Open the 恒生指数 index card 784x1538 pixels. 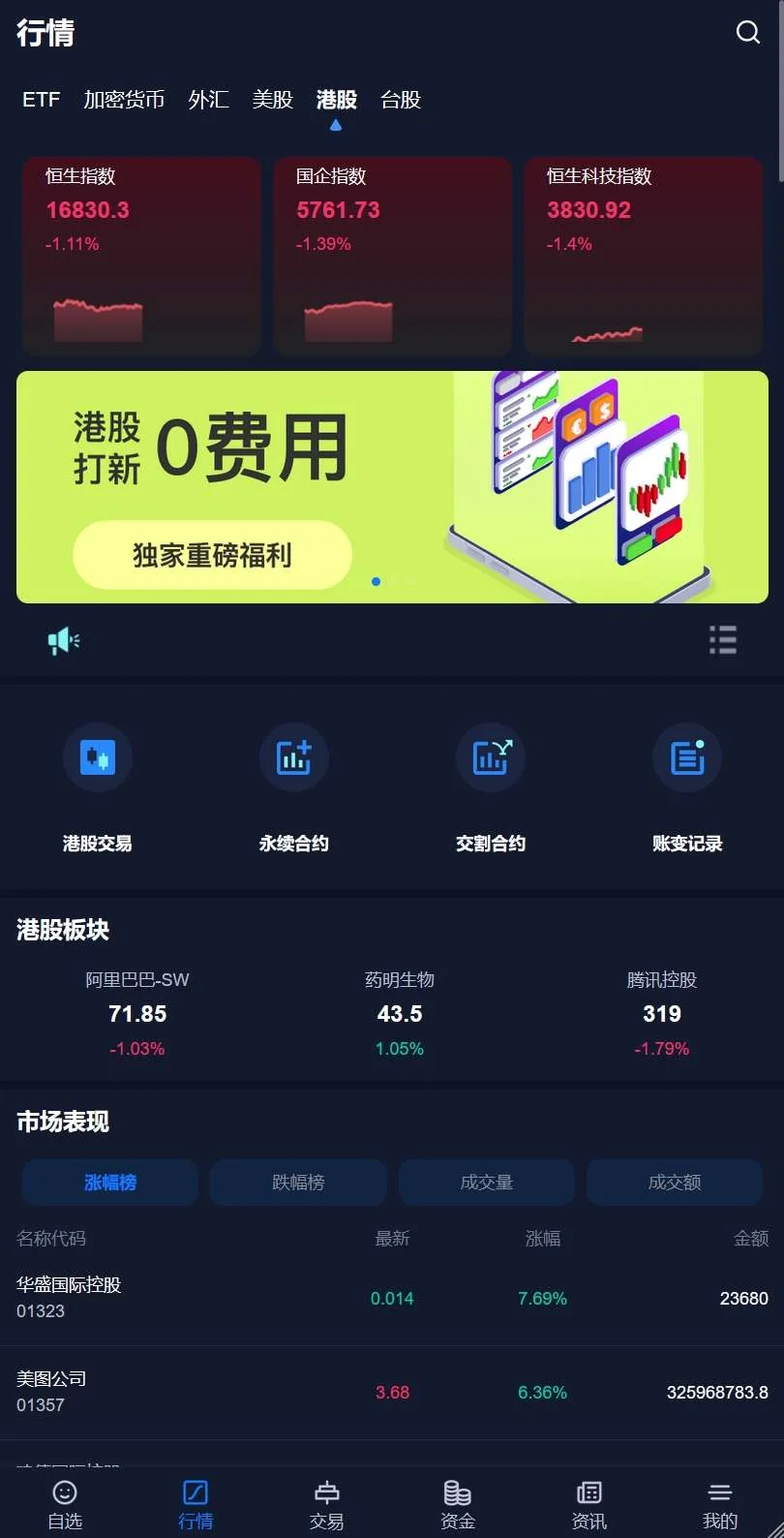click(141, 256)
